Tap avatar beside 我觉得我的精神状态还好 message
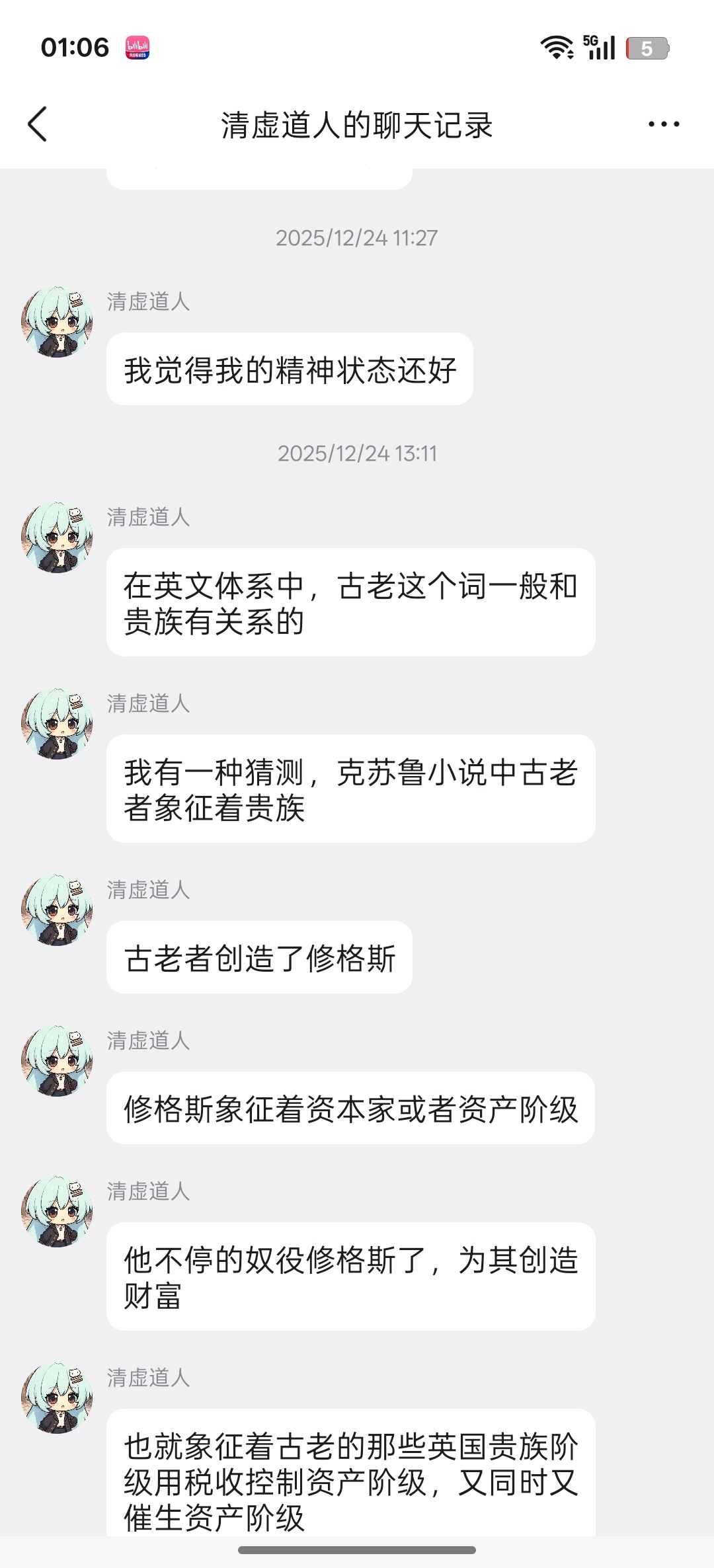This screenshot has height=1568, width=714. click(x=57, y=323)
